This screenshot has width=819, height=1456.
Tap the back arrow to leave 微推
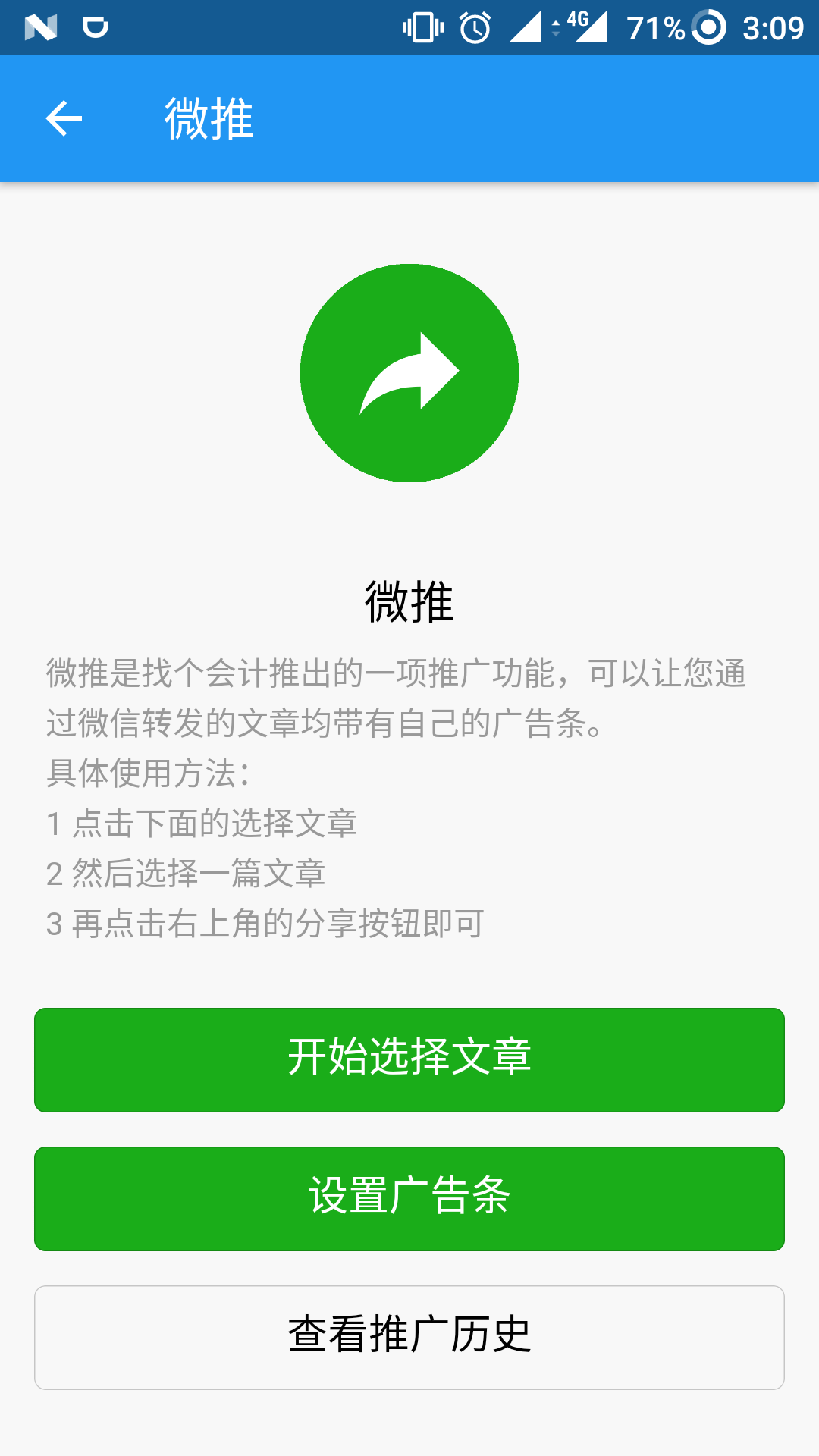pyautogui.click(x=64, y=118)
